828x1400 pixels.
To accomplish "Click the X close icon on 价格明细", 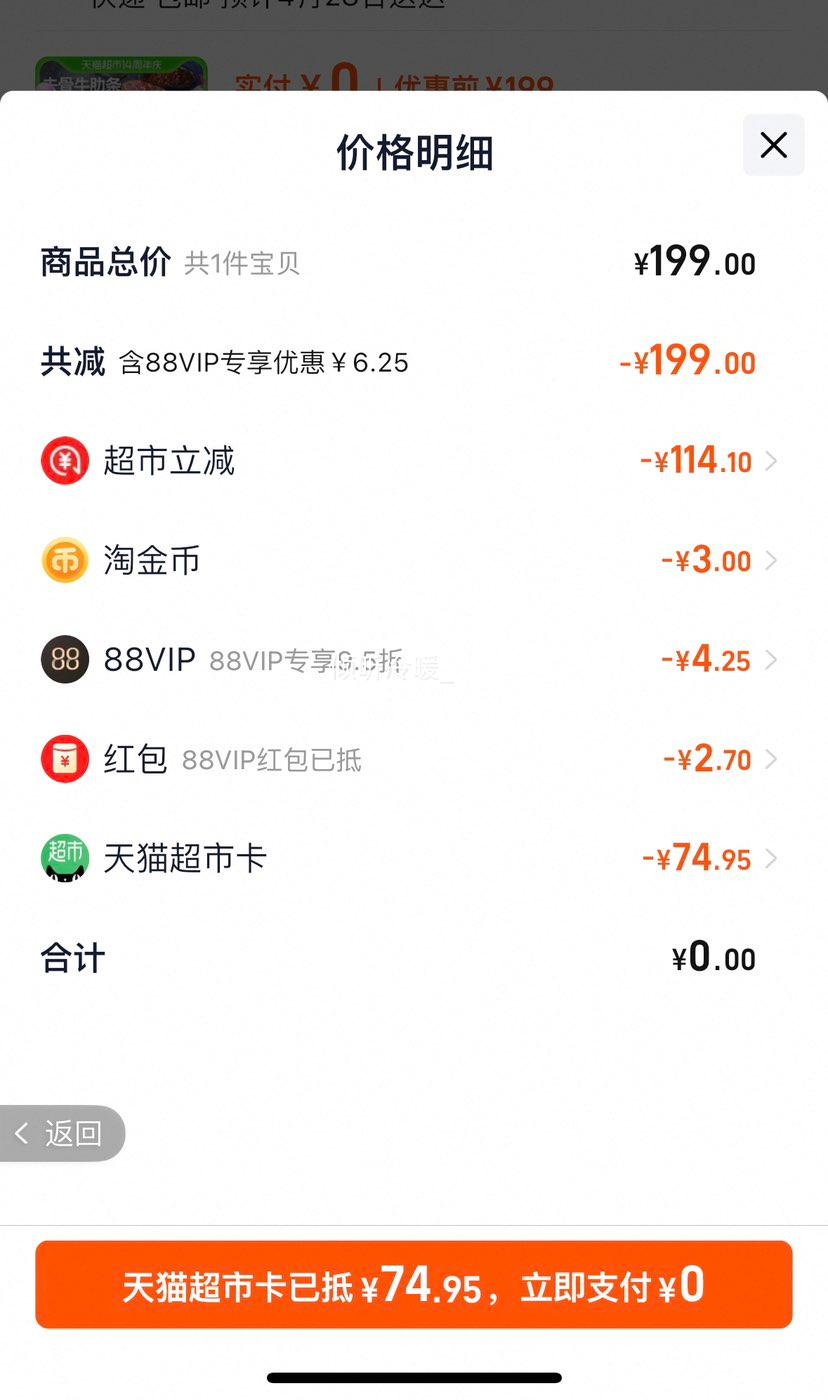I will coord(772,145).
